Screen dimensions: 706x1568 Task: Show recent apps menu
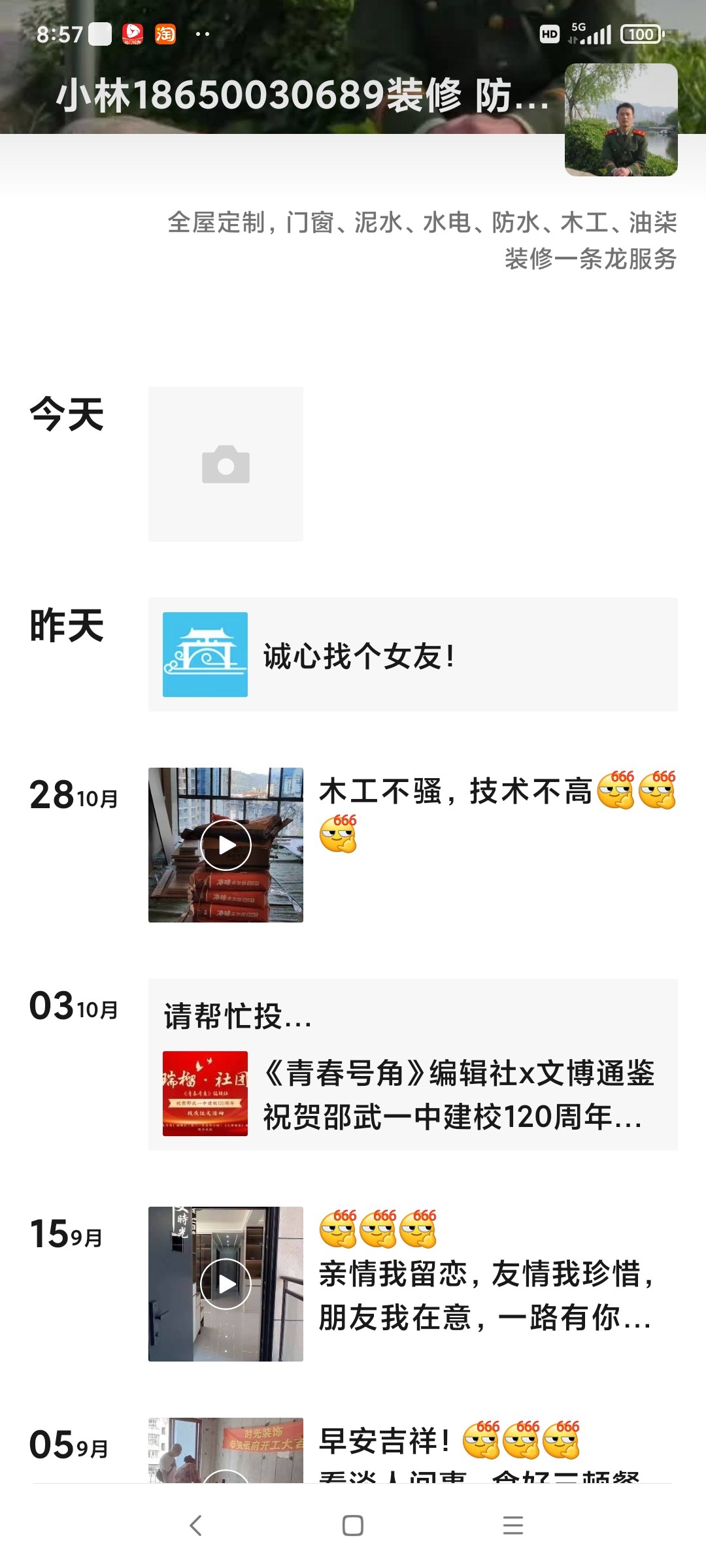click(x=513, y=1526)
